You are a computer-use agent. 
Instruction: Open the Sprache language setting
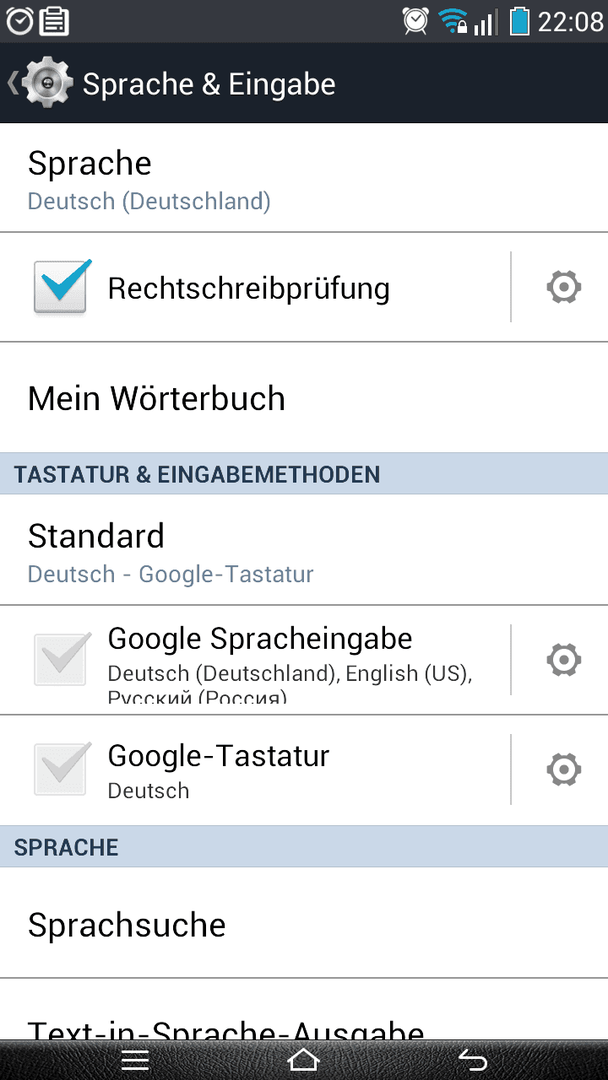tap(304, 178)
